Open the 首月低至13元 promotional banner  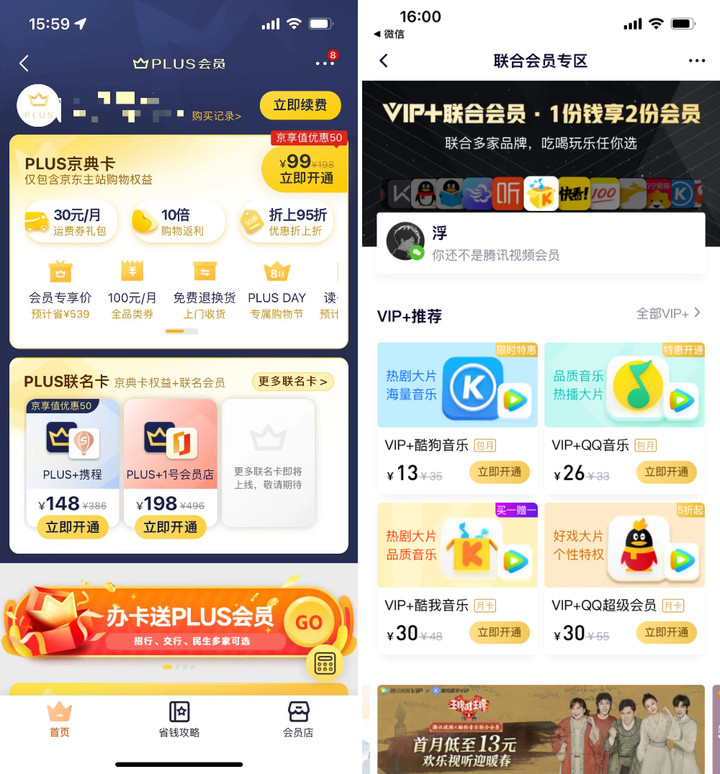click(540, 729)
